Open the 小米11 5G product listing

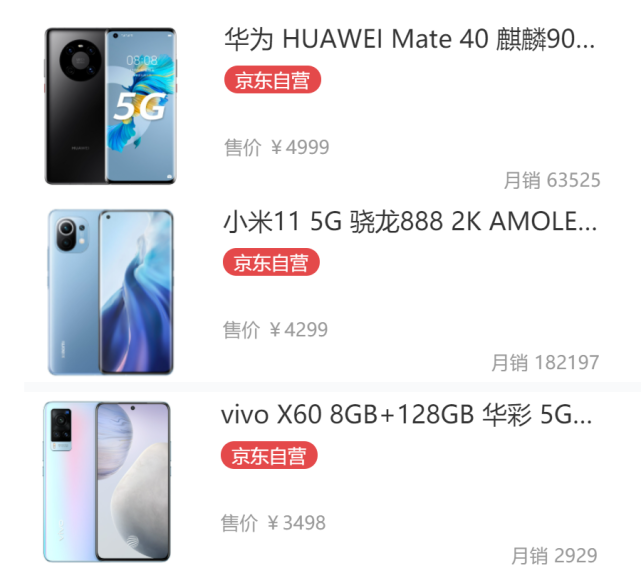tap(409, 222)
